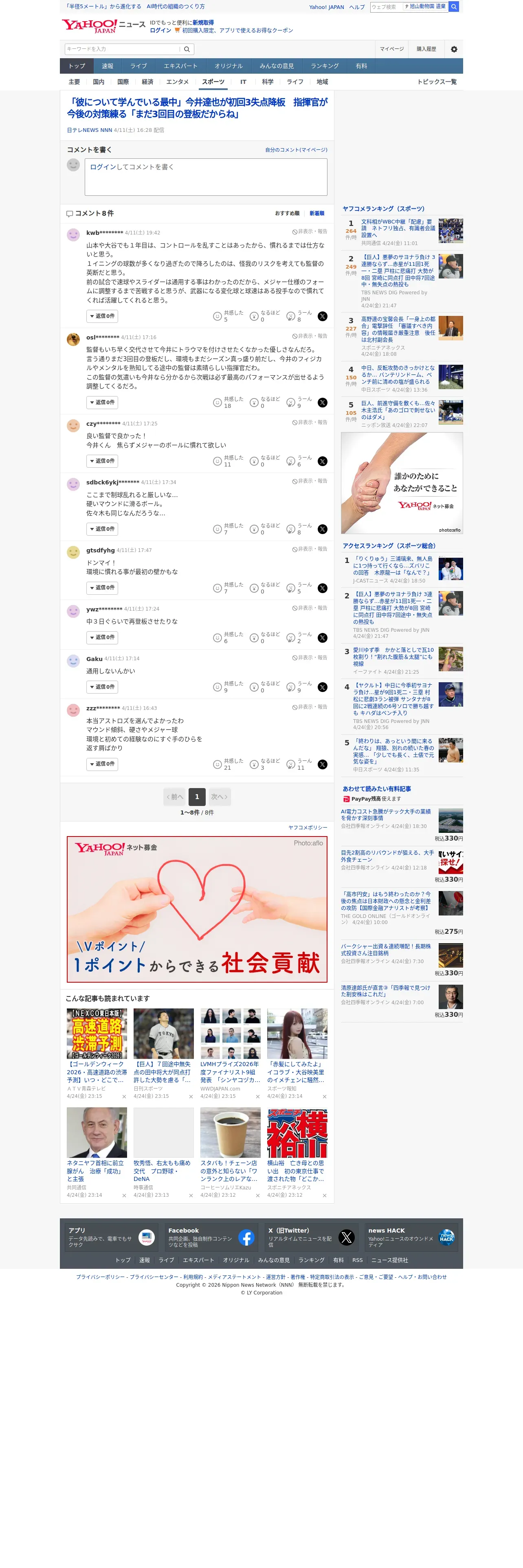Share osl's comment on X
Image resolution: width=523 pixels, height=1568 pixels.
coord(323,403)
